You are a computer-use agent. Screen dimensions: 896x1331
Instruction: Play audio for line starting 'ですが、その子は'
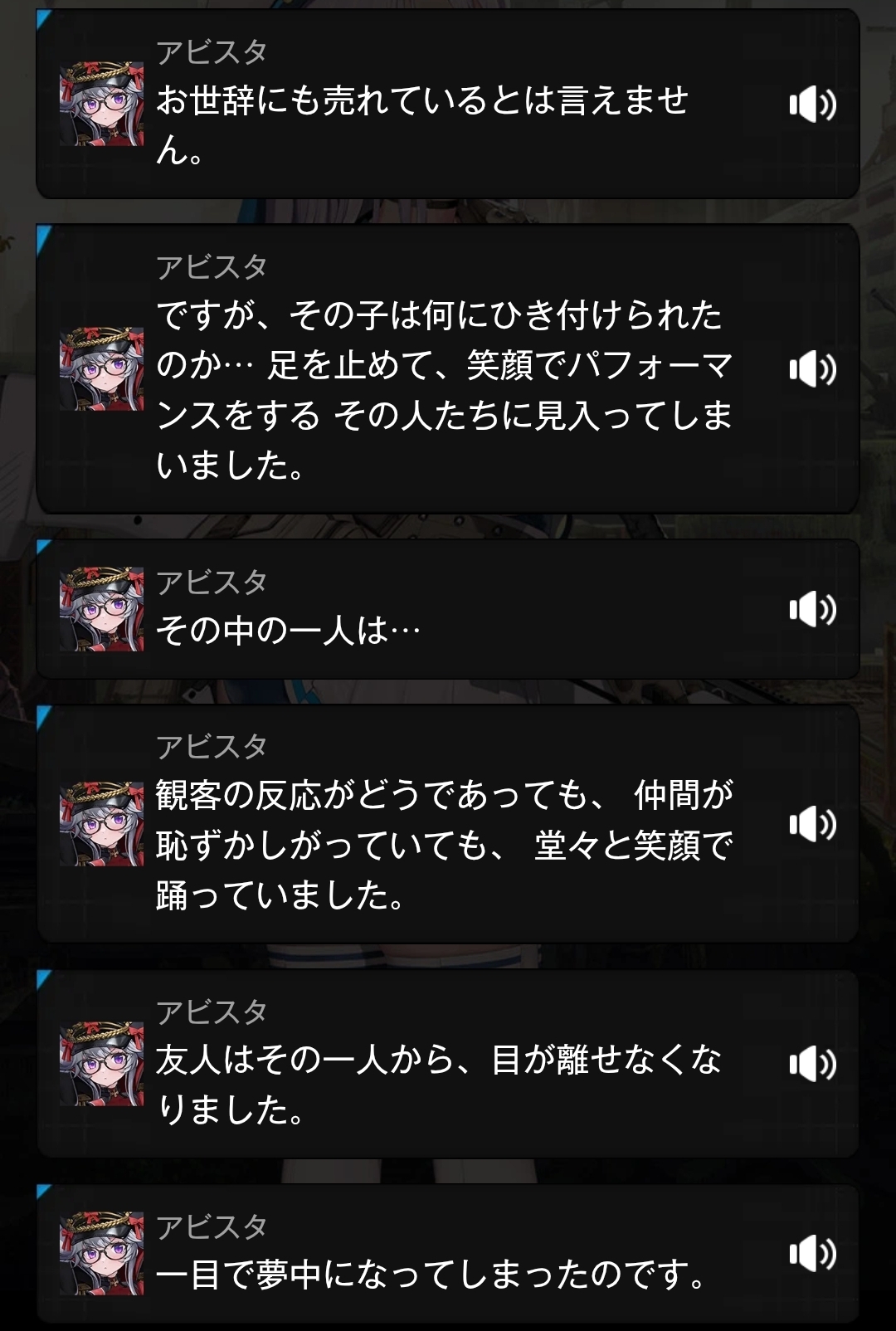coord(812,369)
